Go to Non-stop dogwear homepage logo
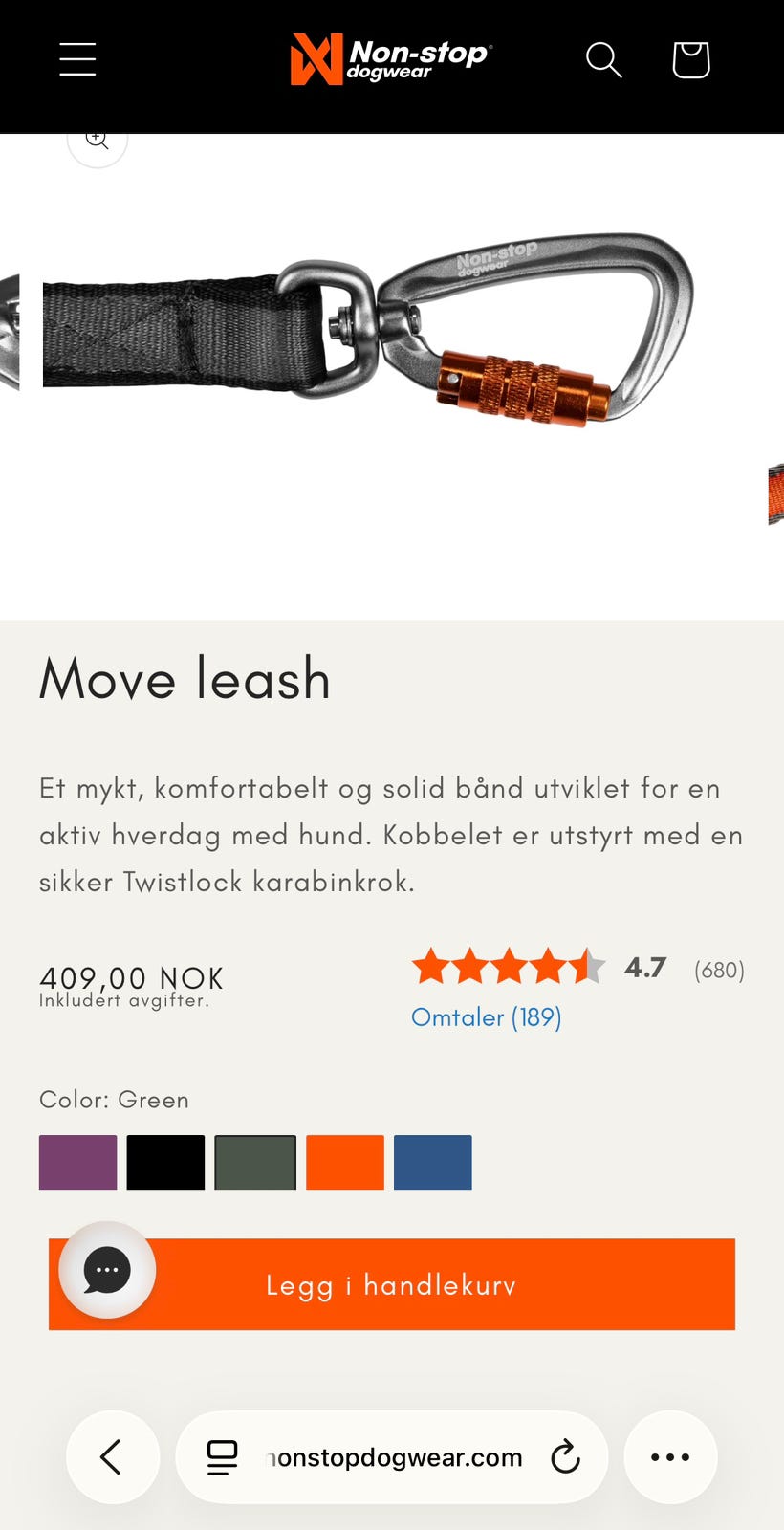Image resolution: width=784 pixels, height=1530 pixels. [x=391, y=59]
